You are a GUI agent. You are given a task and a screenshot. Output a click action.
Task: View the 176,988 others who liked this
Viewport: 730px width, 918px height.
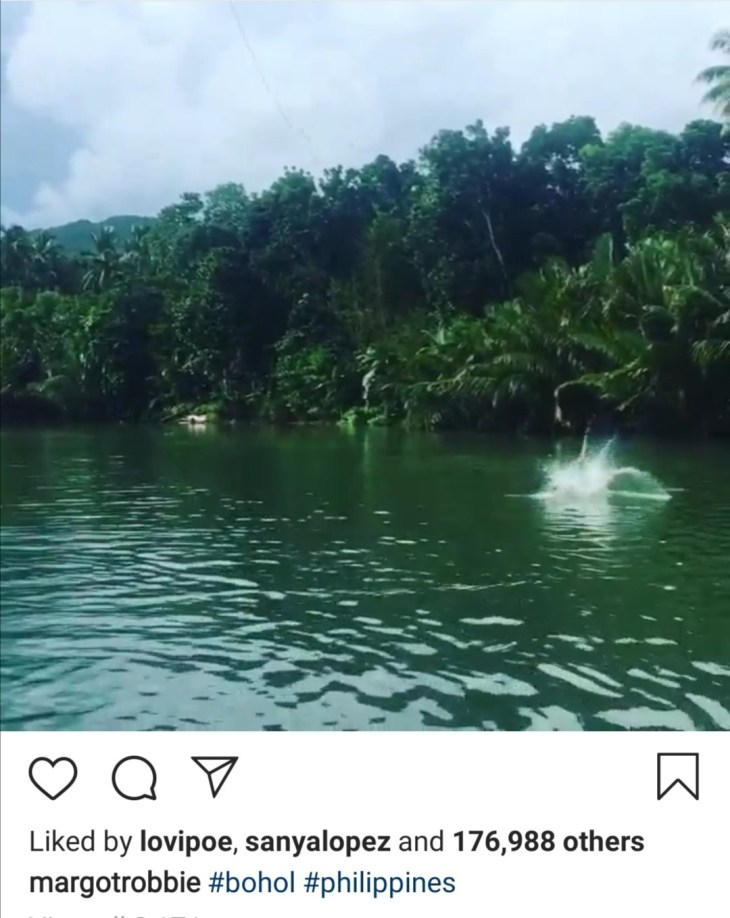coord(548,842)
